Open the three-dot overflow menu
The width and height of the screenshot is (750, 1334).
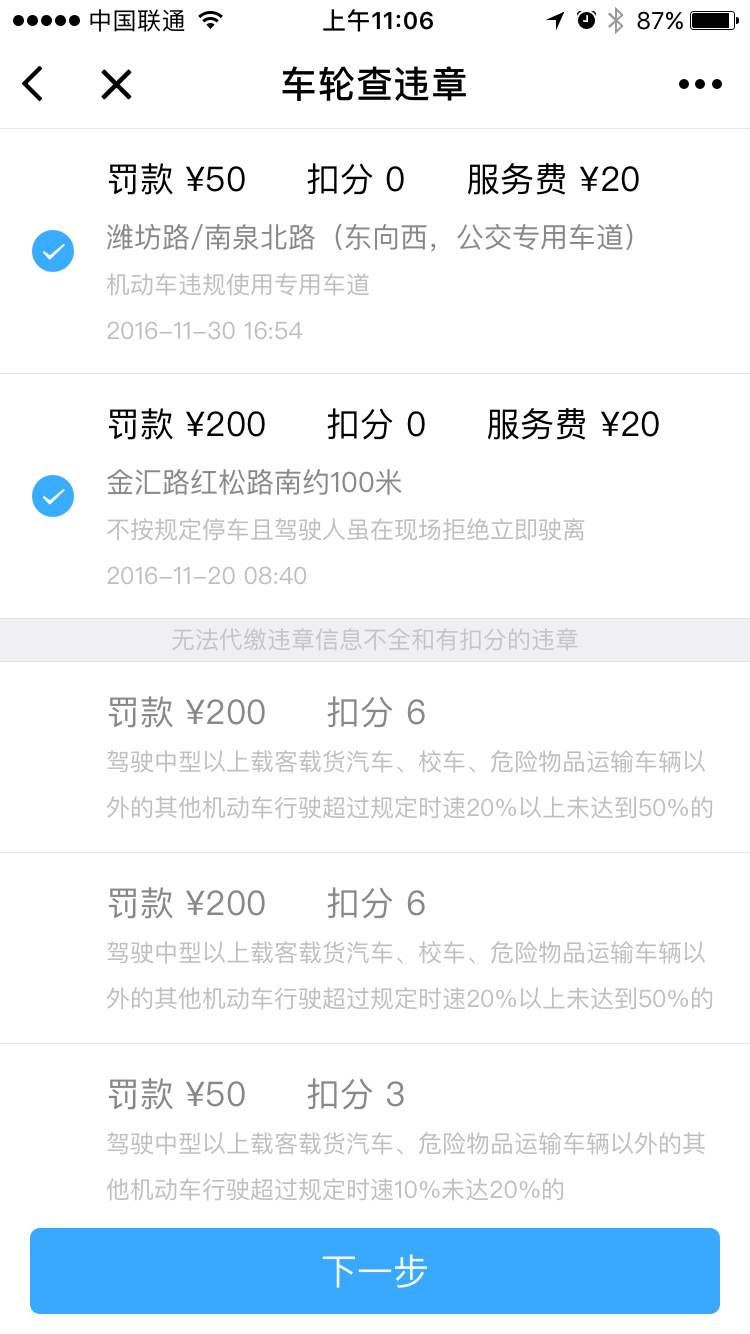click(700, 84)
